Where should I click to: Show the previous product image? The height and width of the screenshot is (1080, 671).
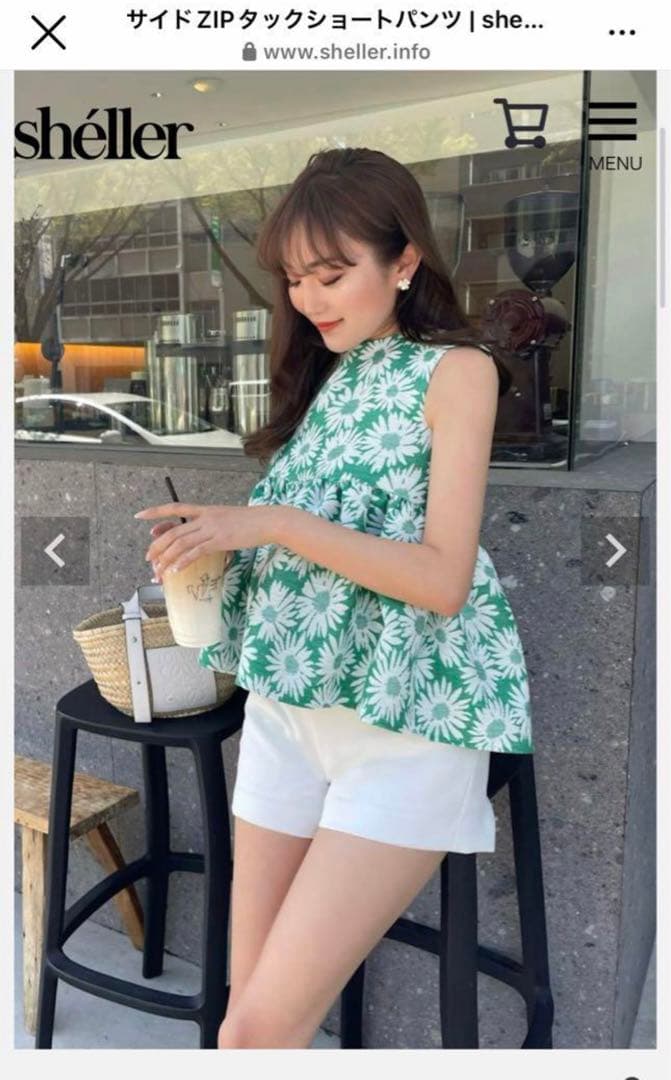(55, 551)
